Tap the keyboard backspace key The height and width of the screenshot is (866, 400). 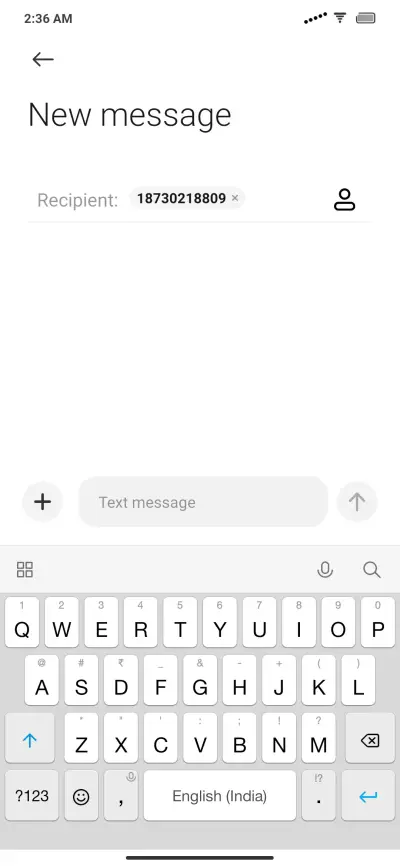click(x=370, y=738)
